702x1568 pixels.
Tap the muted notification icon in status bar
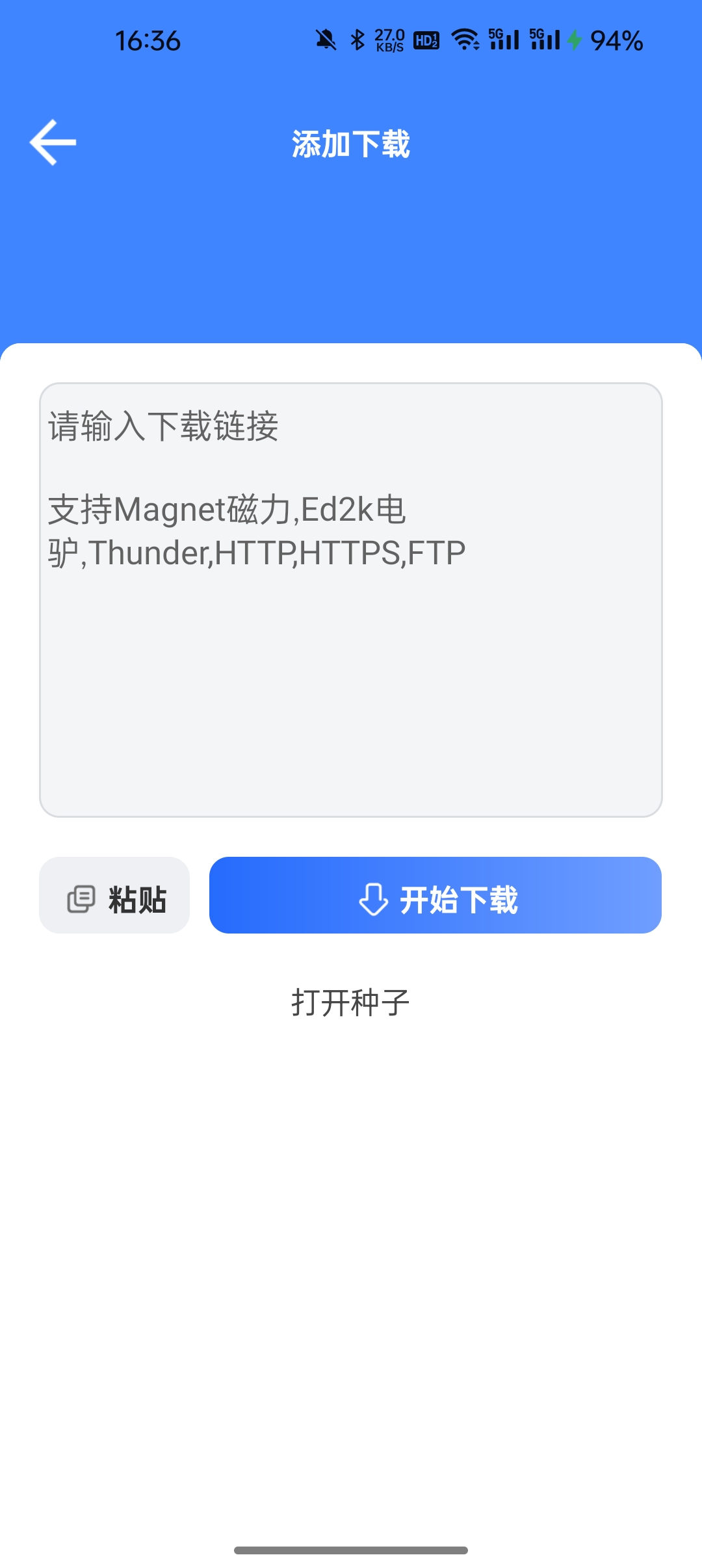[325, 40]
